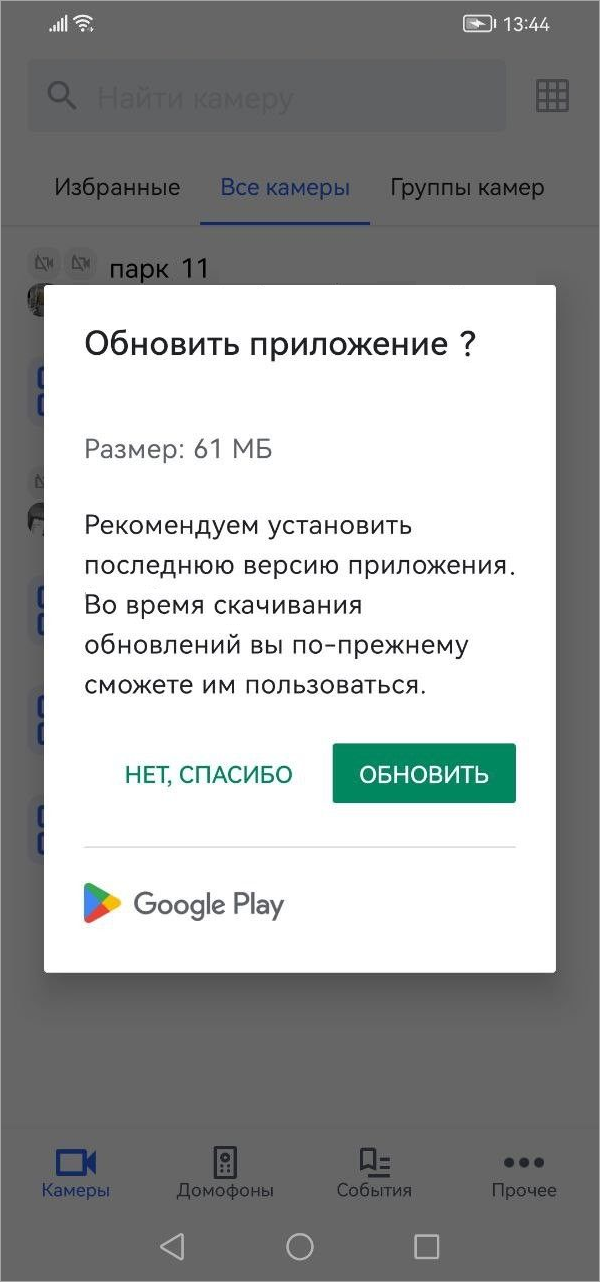Screen dimensions: 600x1282
Task: Tap ОБНОВИТЬ to update the app
Action: coord(424,774)
